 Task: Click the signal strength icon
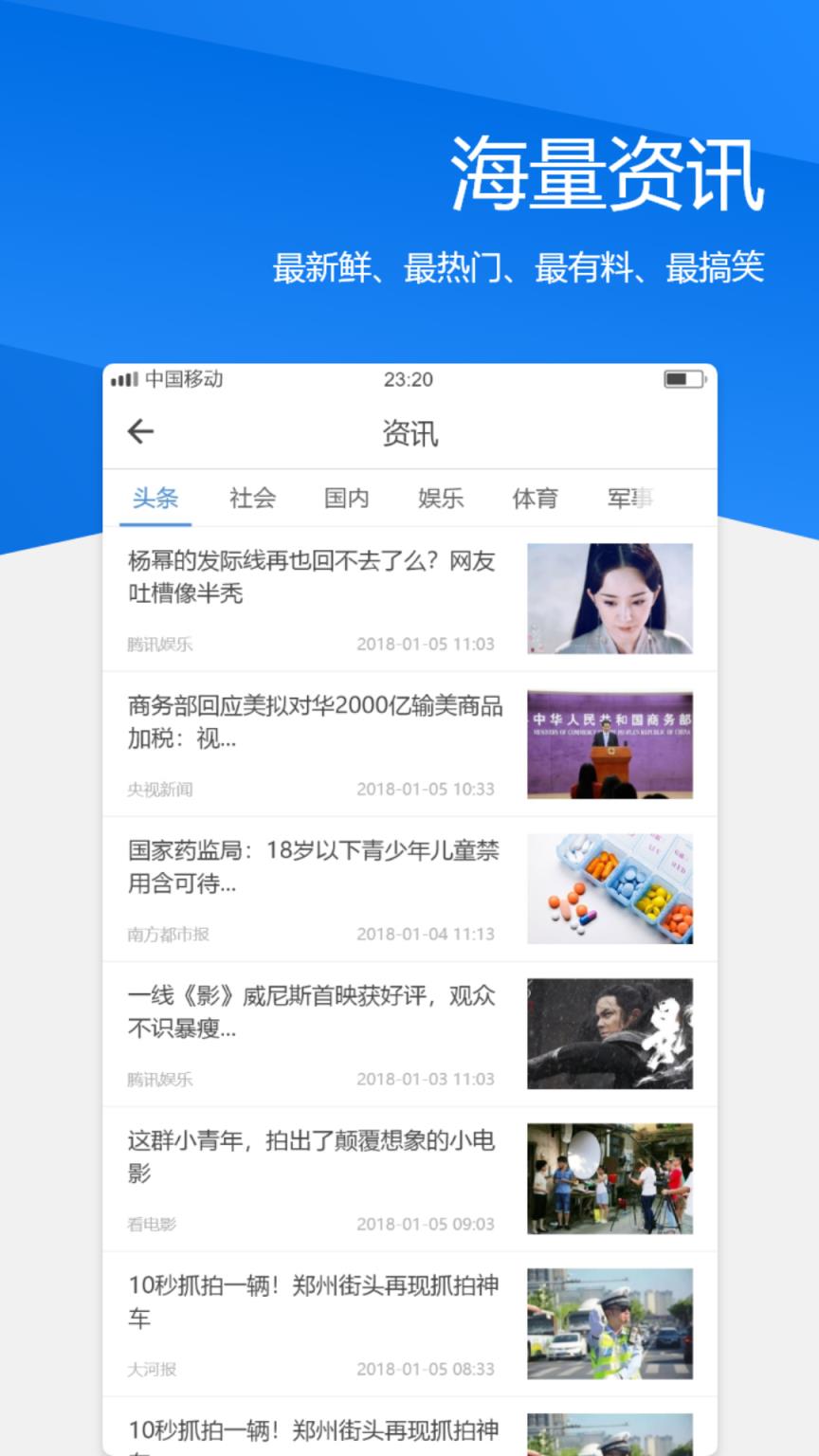[125, 379]
